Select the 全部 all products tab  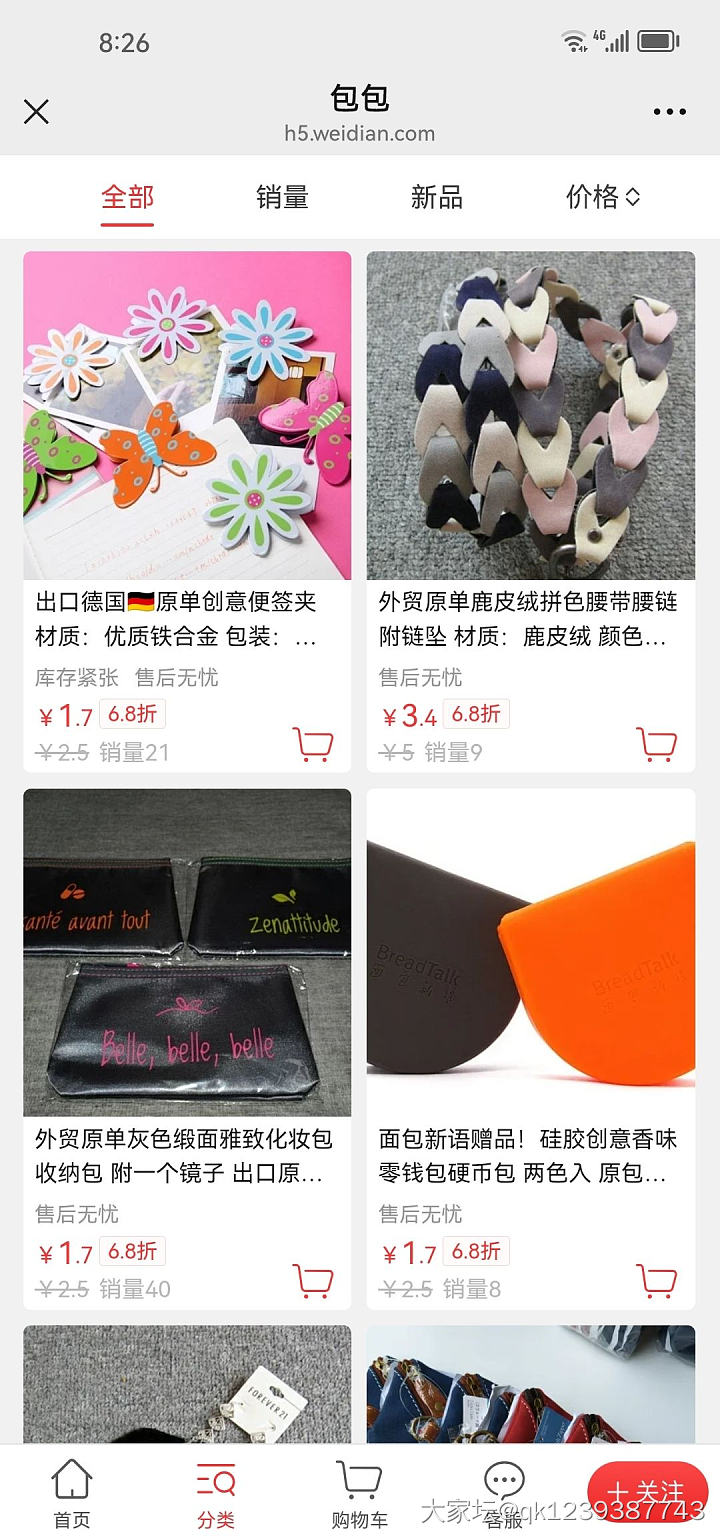click(x=126, y=197)
